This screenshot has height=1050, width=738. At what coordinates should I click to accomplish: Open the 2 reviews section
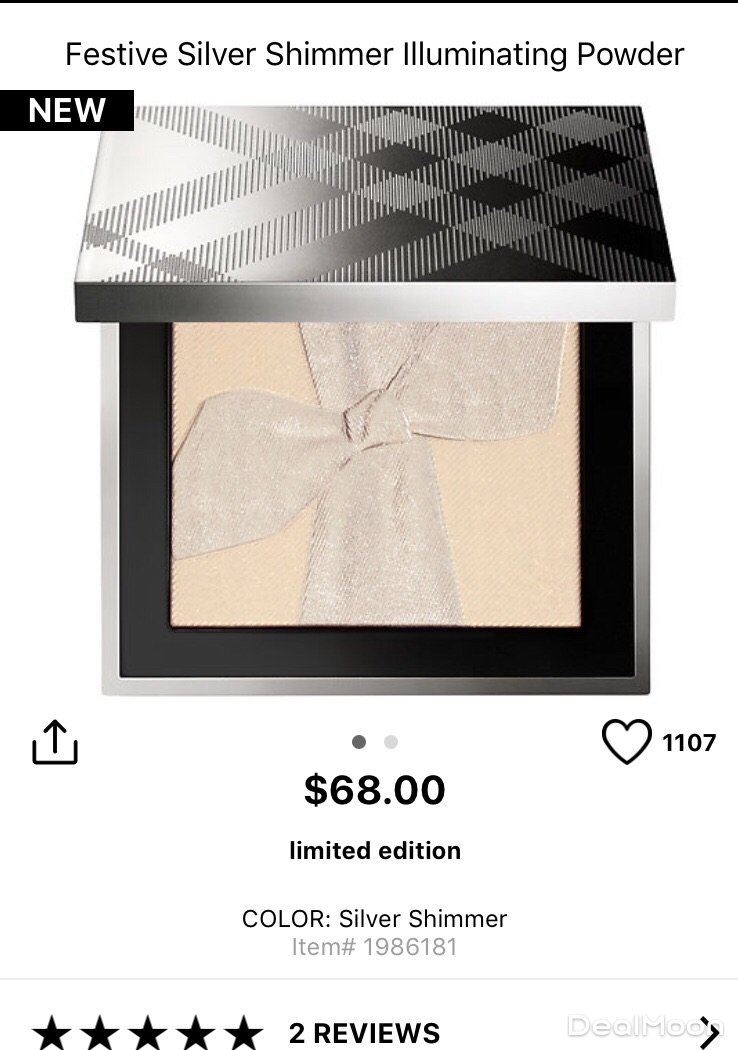point(364,1032)
